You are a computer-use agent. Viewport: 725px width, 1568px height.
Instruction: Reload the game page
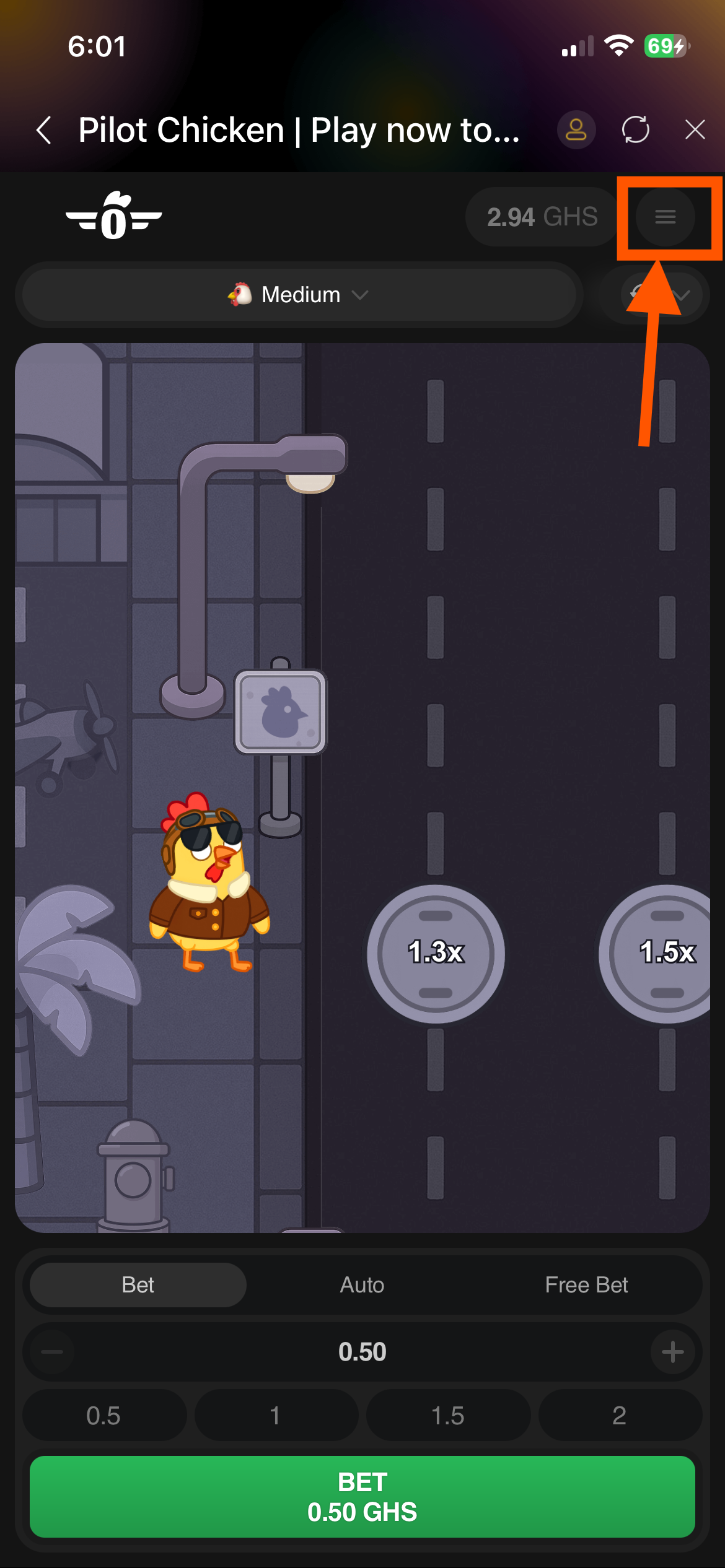click(635, 130)
